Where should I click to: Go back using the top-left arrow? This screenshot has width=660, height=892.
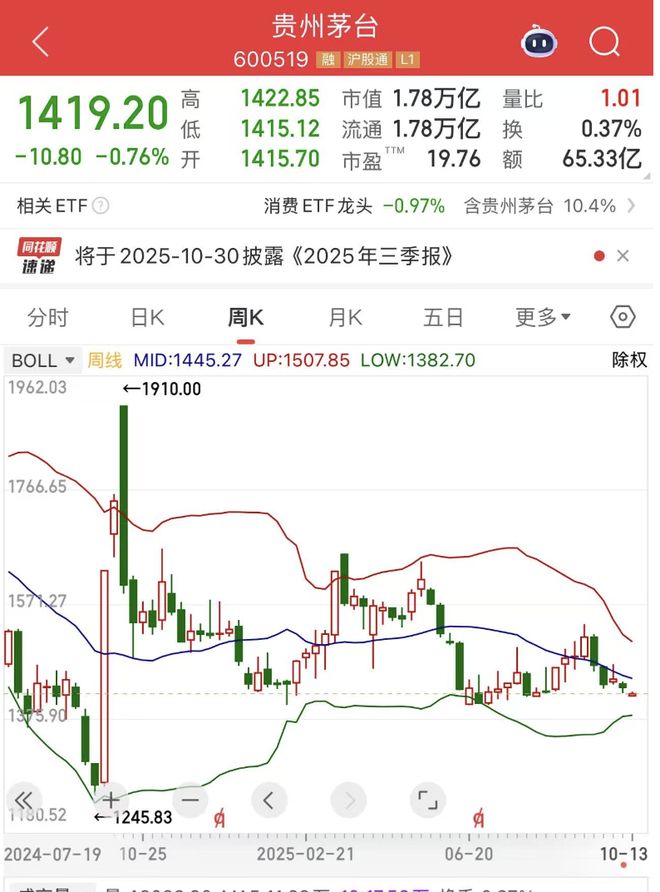(40, 42)
